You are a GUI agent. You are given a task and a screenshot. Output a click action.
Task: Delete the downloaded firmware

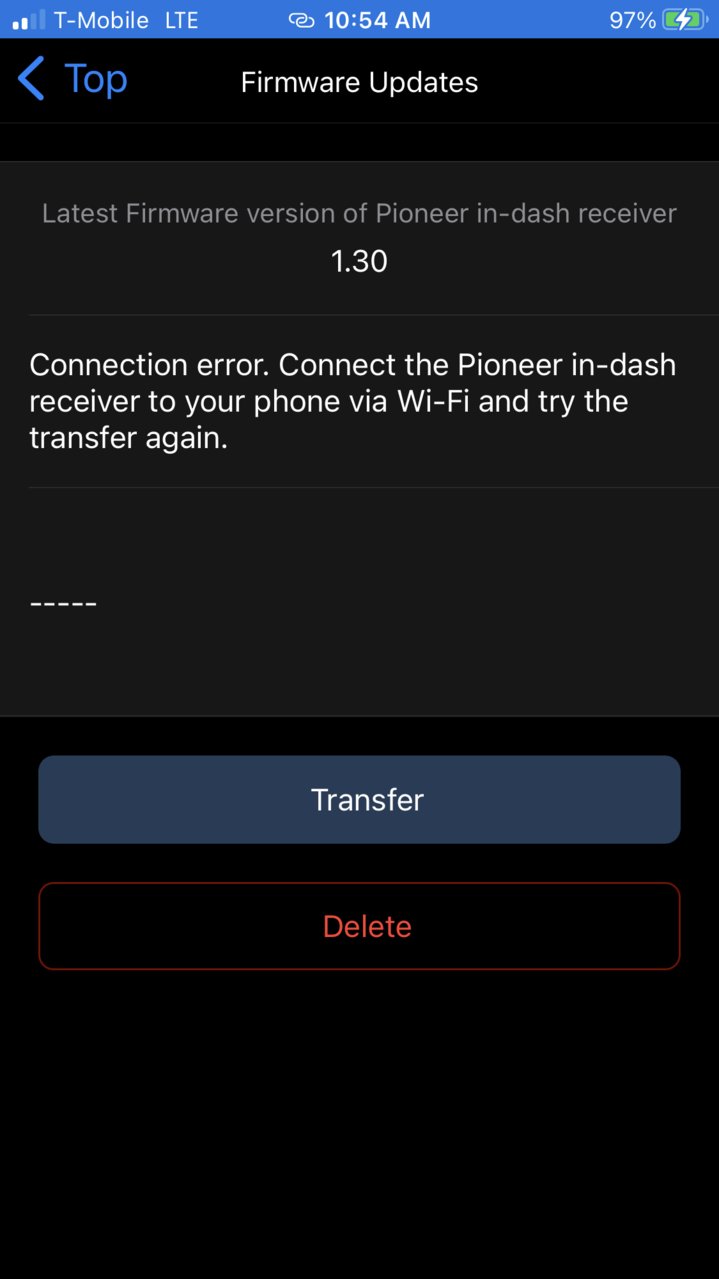tap(359, 926)
